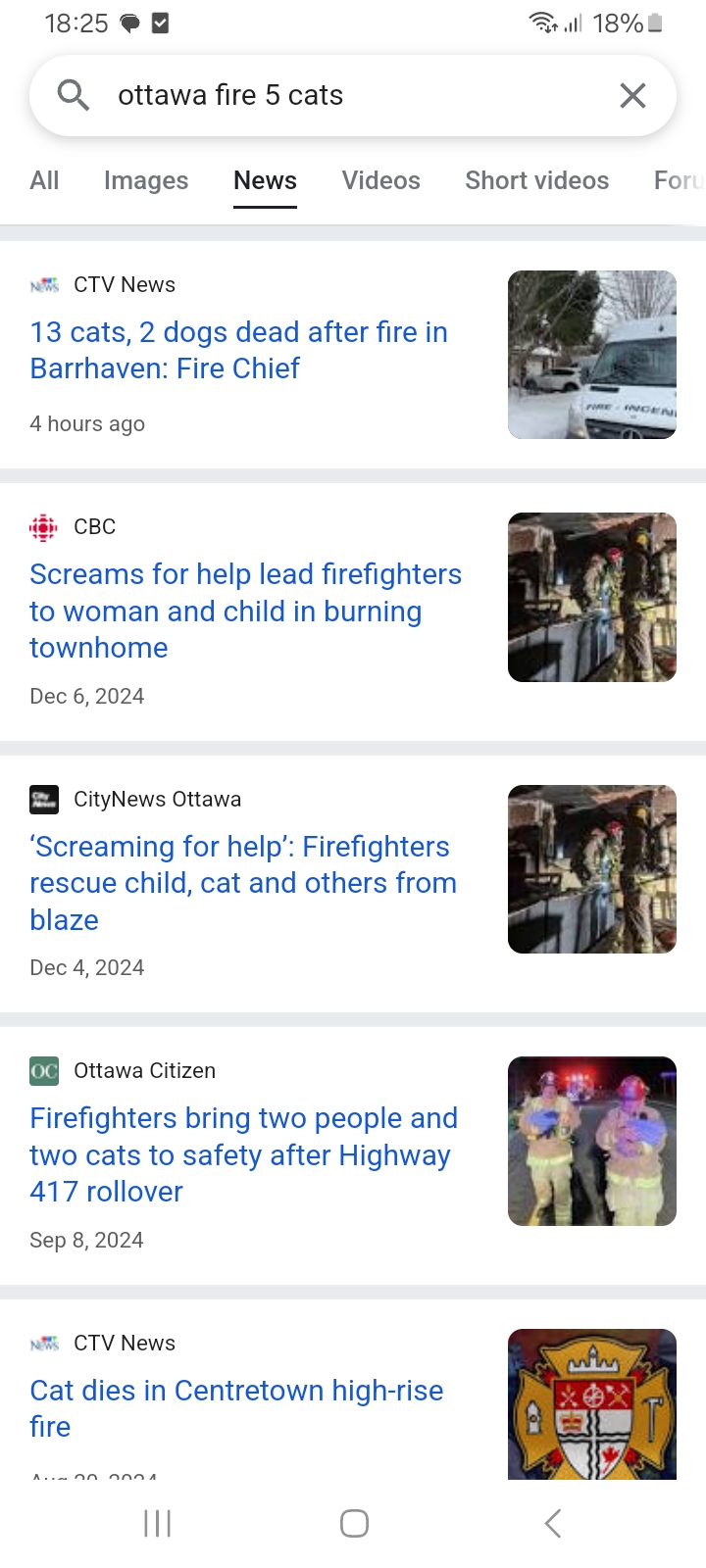This screenshot has height=1568, width=706.
Task: Open the Highway 417 rollover article
Action: coord(243,1154)
